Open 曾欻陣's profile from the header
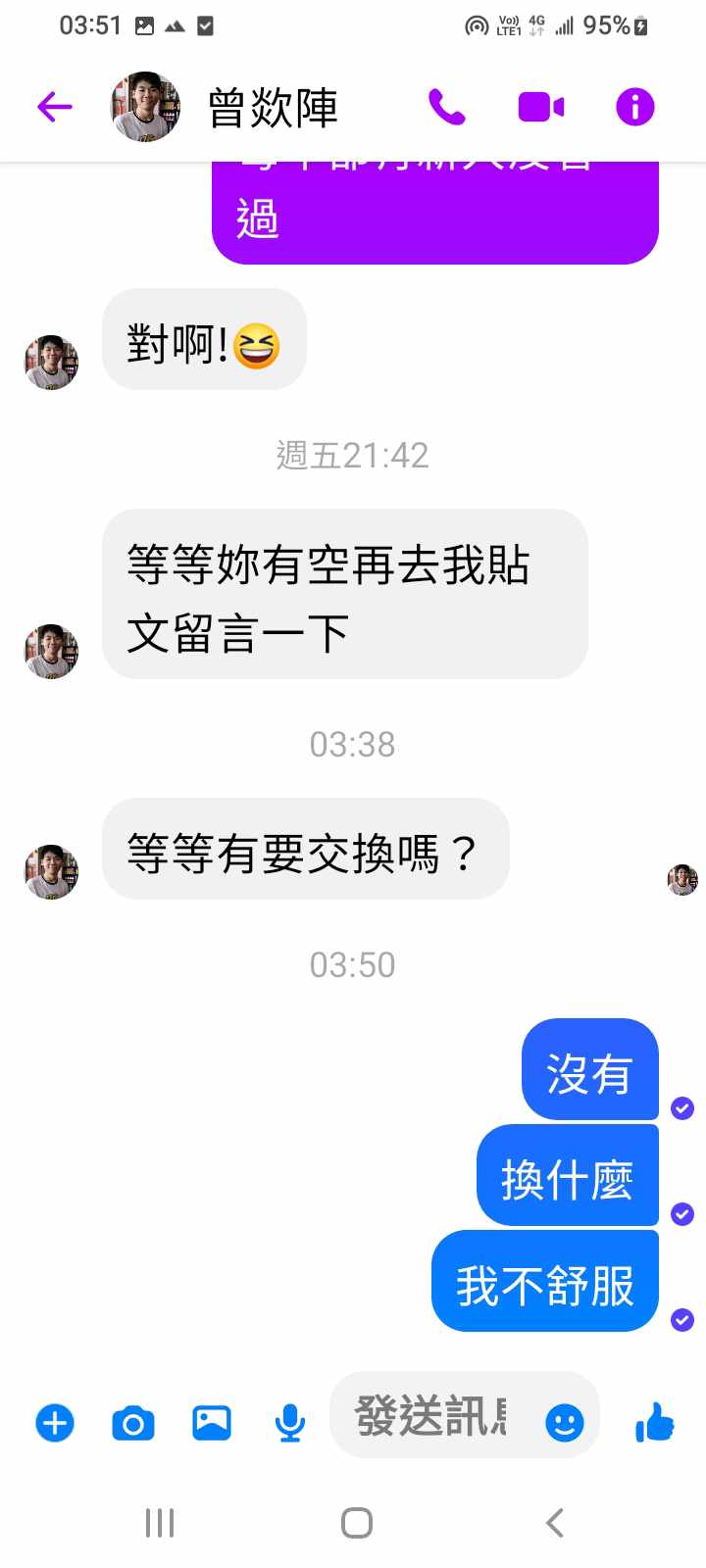Viewport: 706px width, 1568px height. tap(273, 107)
